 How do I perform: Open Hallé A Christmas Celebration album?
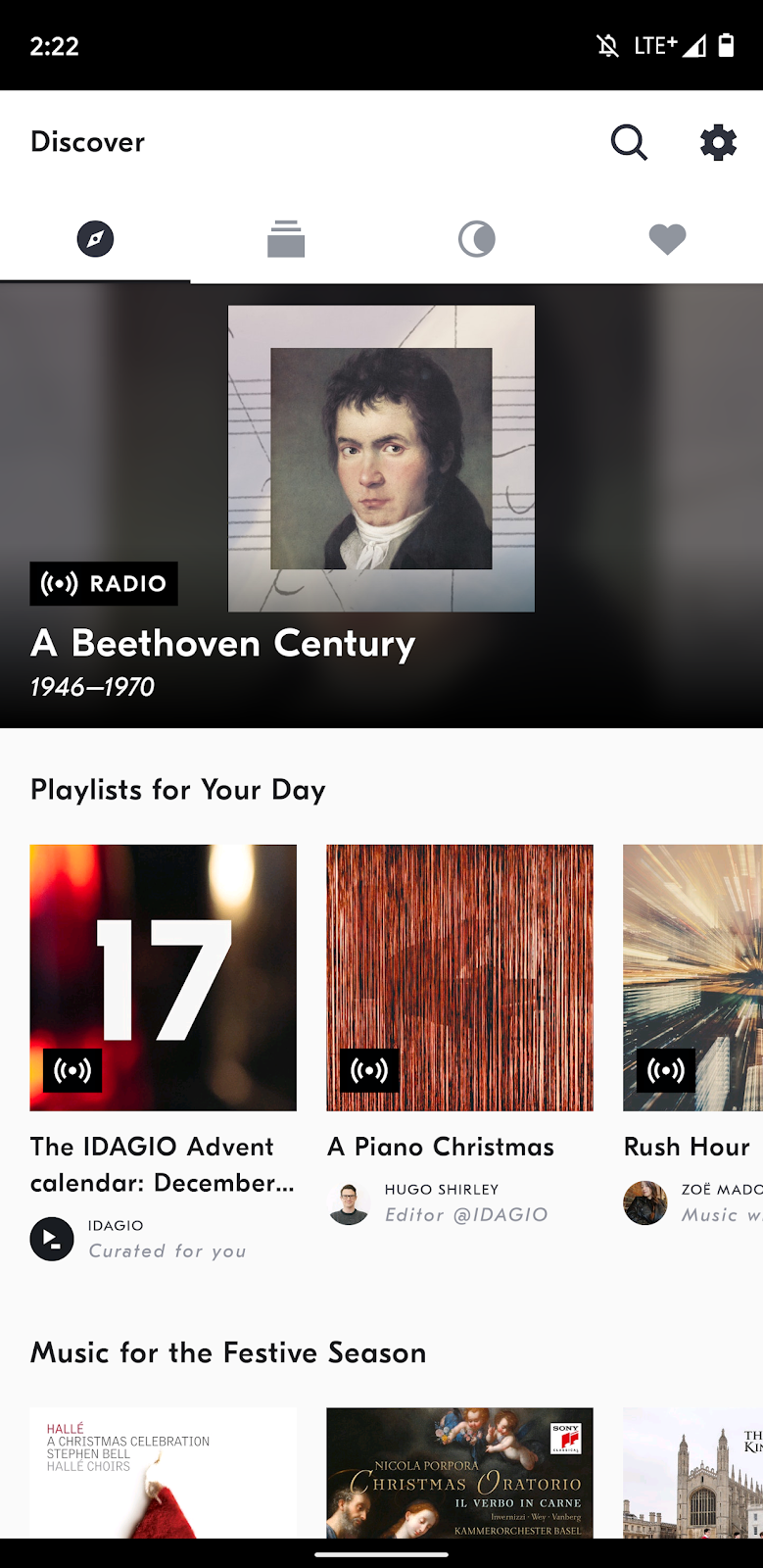(163, 1472)
